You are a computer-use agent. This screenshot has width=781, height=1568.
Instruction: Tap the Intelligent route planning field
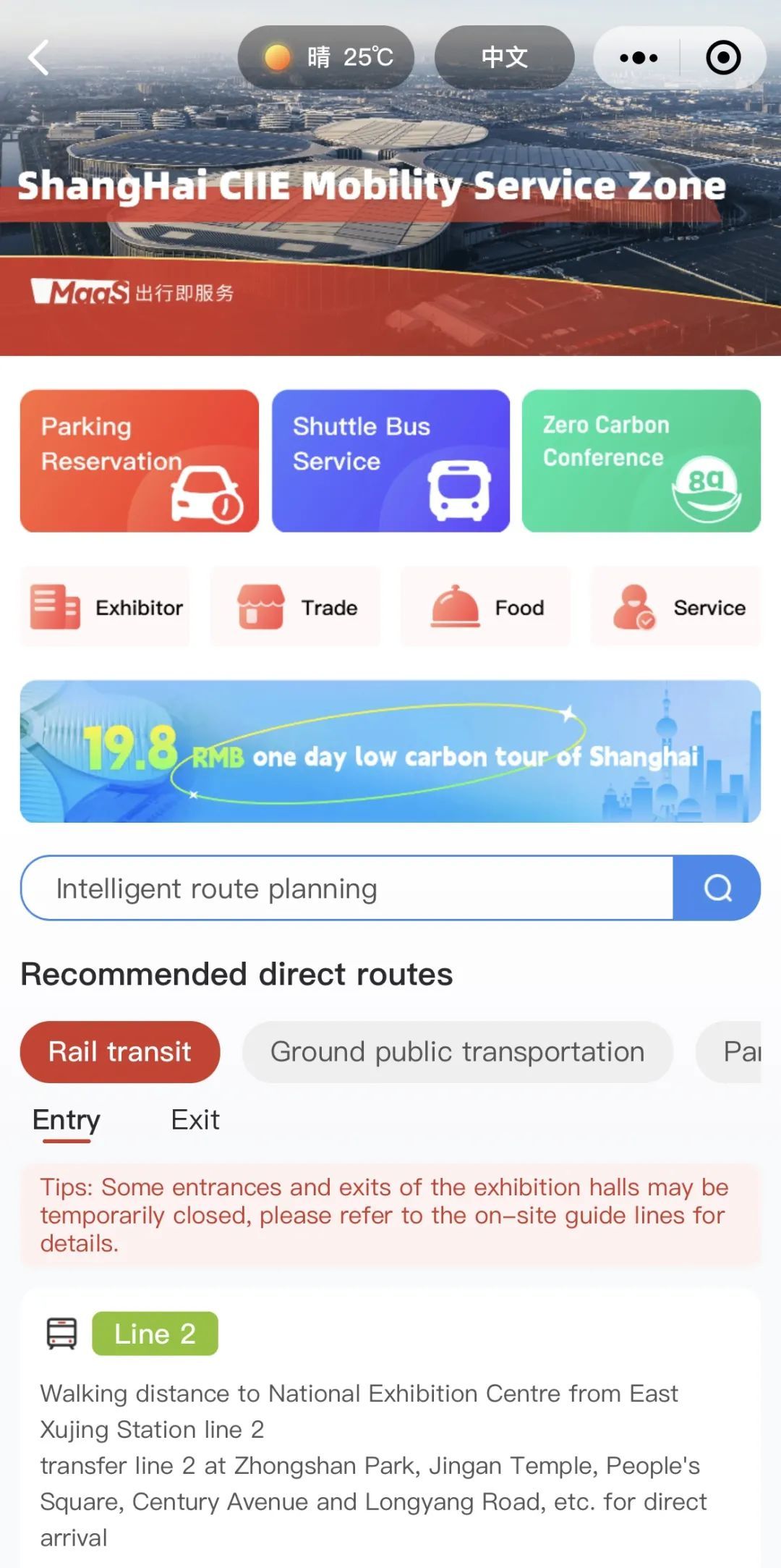347,888
